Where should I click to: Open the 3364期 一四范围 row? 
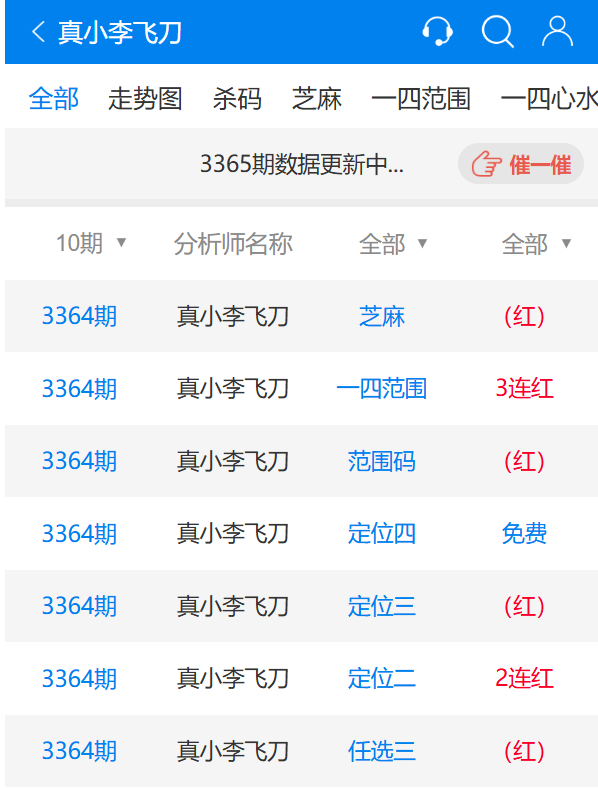(301, 388)
